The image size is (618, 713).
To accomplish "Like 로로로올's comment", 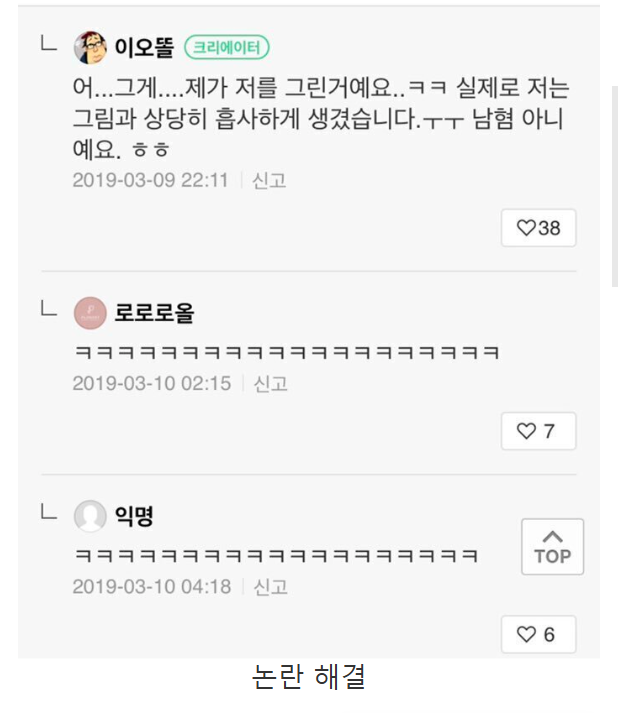I will click(x=538, y=432).
